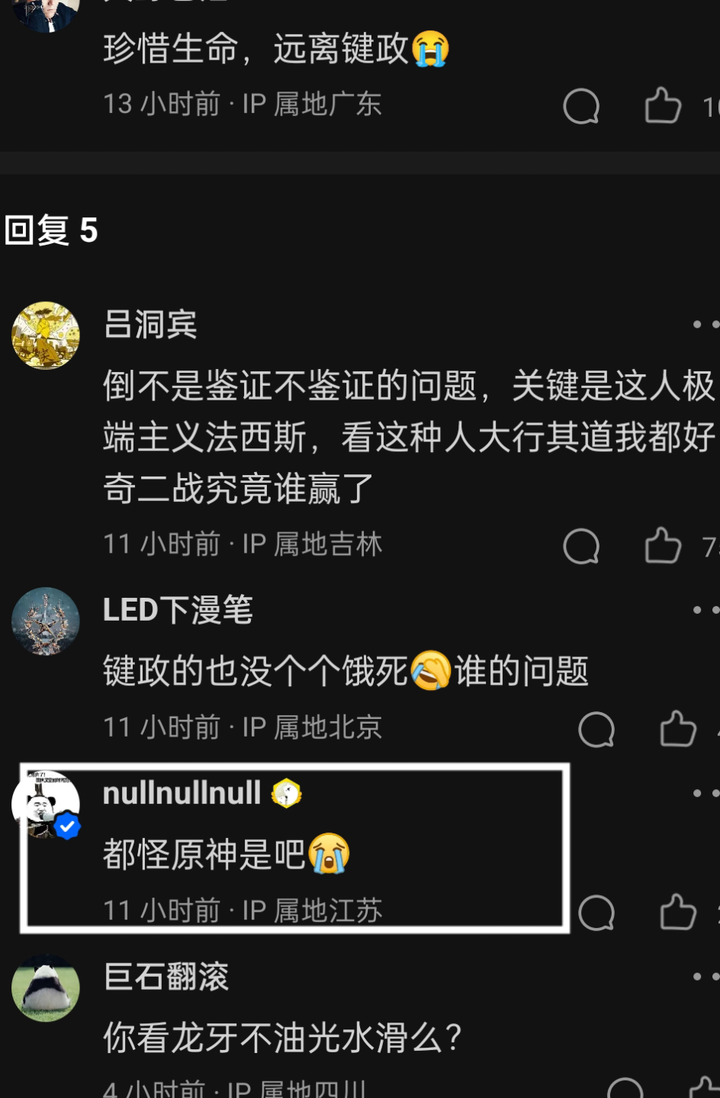Open more options for 吕洞宾's comment
The image size is (720, 1098).
point(705,324)
